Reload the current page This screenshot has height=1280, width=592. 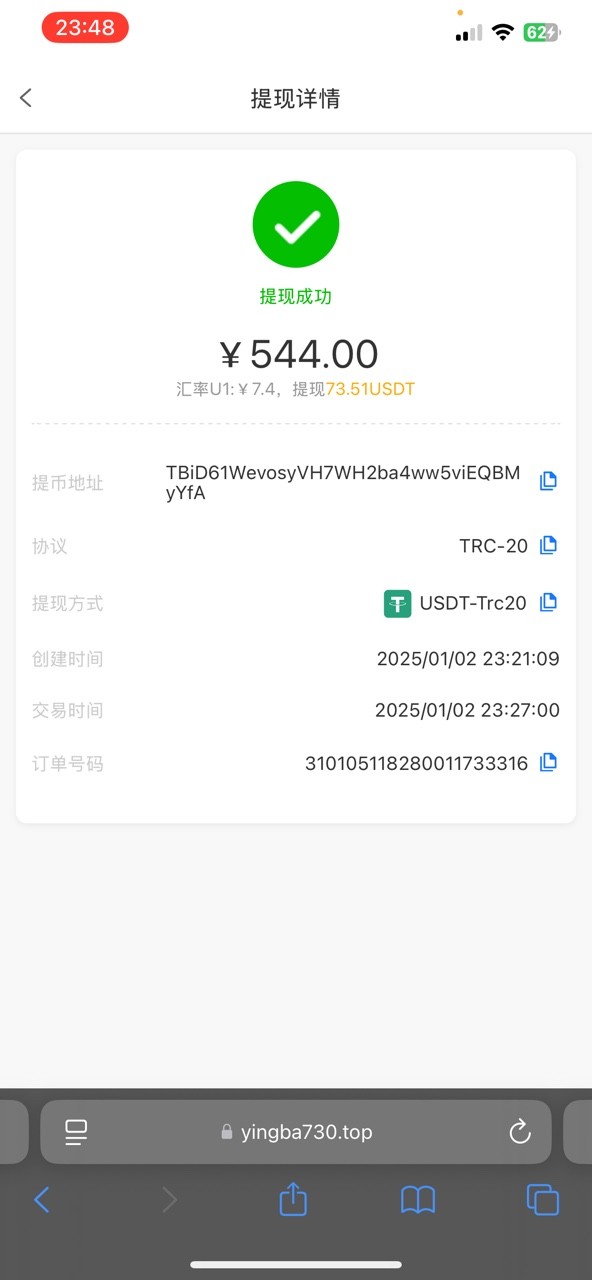(519, 1132)
